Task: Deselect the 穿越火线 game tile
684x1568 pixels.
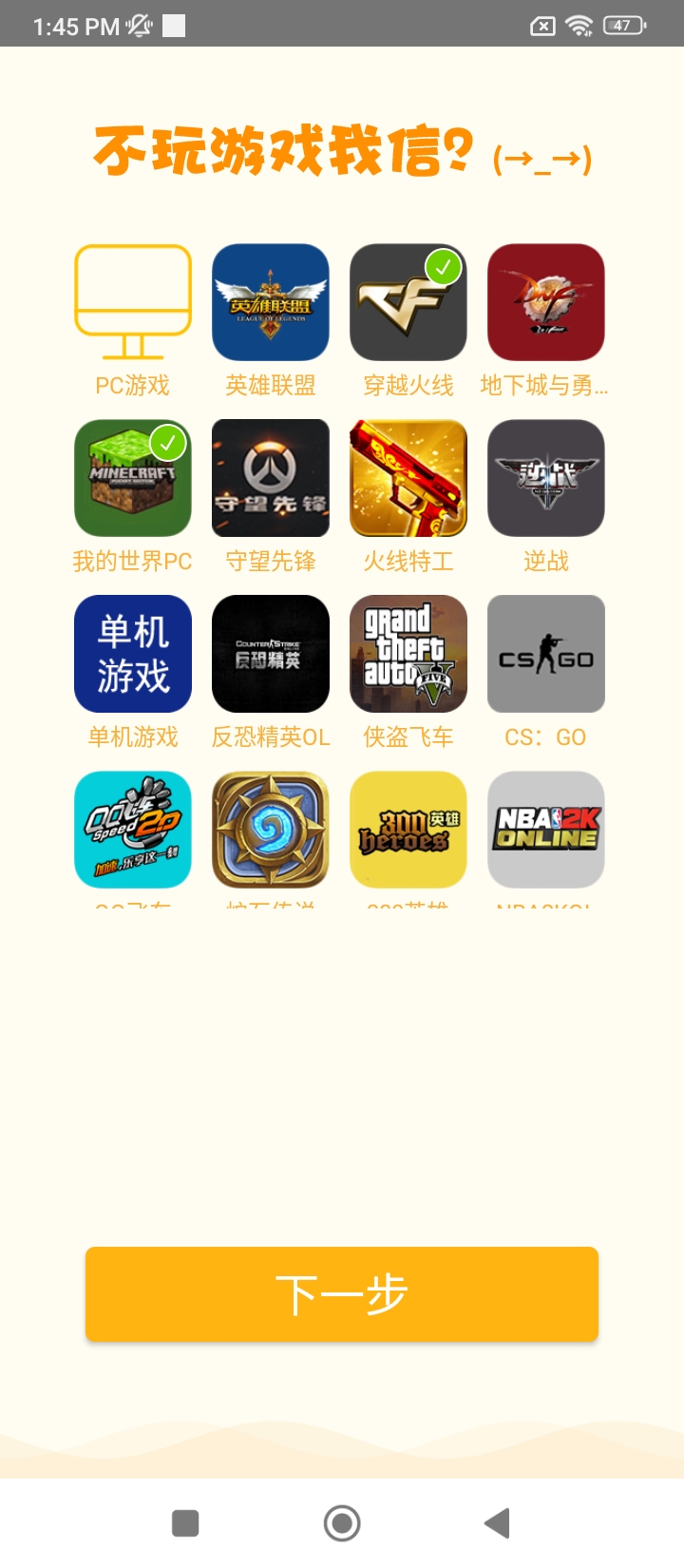Action: 408,302
